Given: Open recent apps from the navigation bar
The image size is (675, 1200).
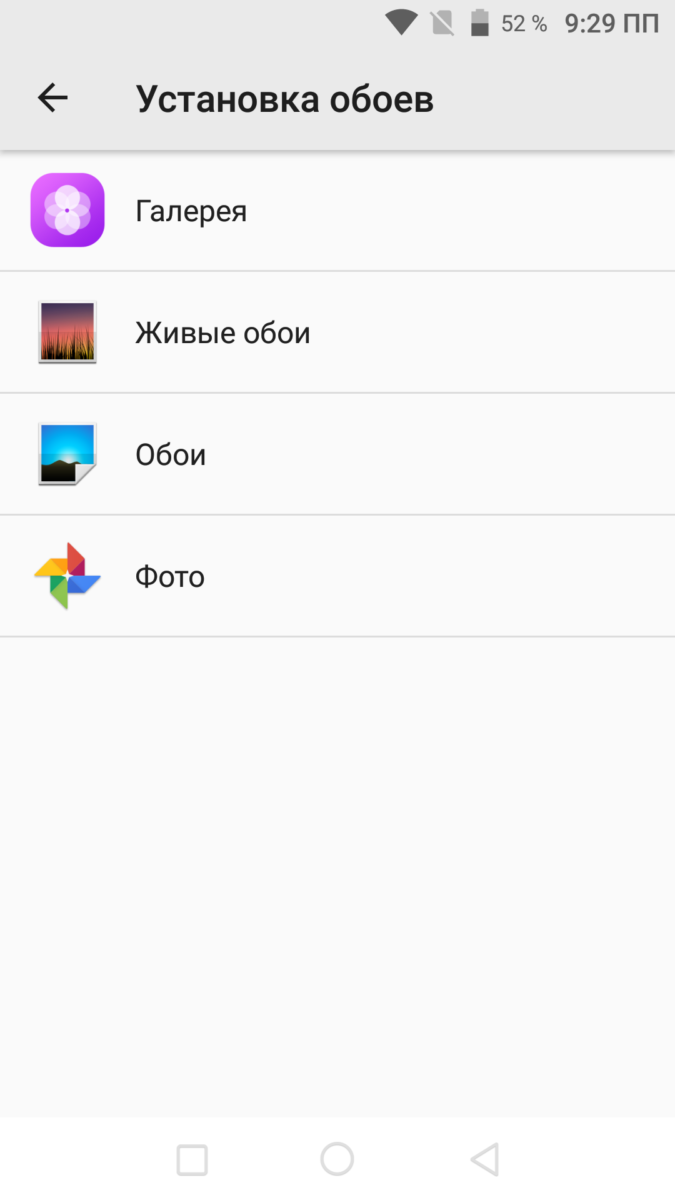Looking at the screenshot, I should point(192,1160).
